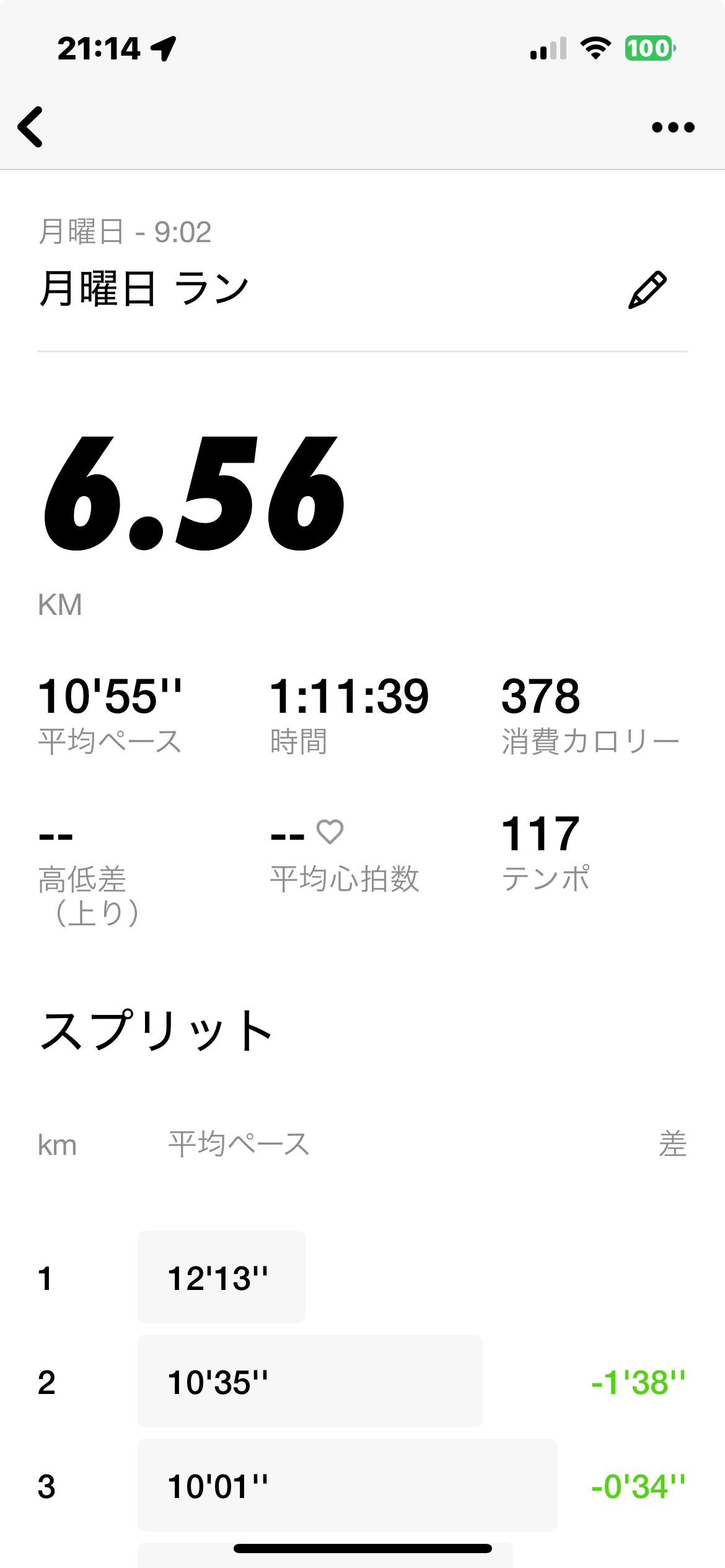The height and width of the screenshot is (1568, 725).
Task: Edit the run title with pencil icon
Action: 647,290
